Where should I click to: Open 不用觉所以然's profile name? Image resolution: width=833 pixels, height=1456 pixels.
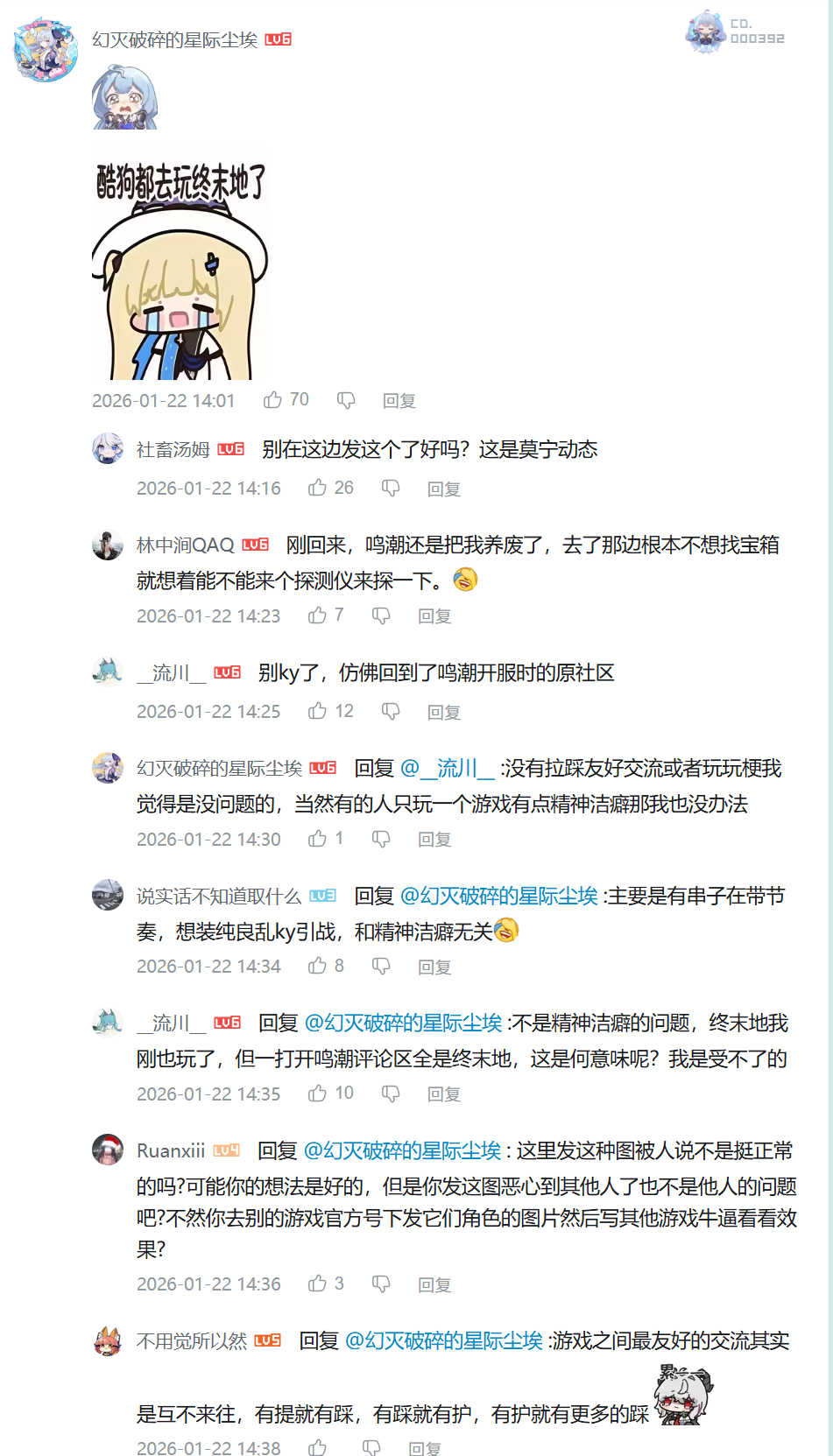point(192,1341)
